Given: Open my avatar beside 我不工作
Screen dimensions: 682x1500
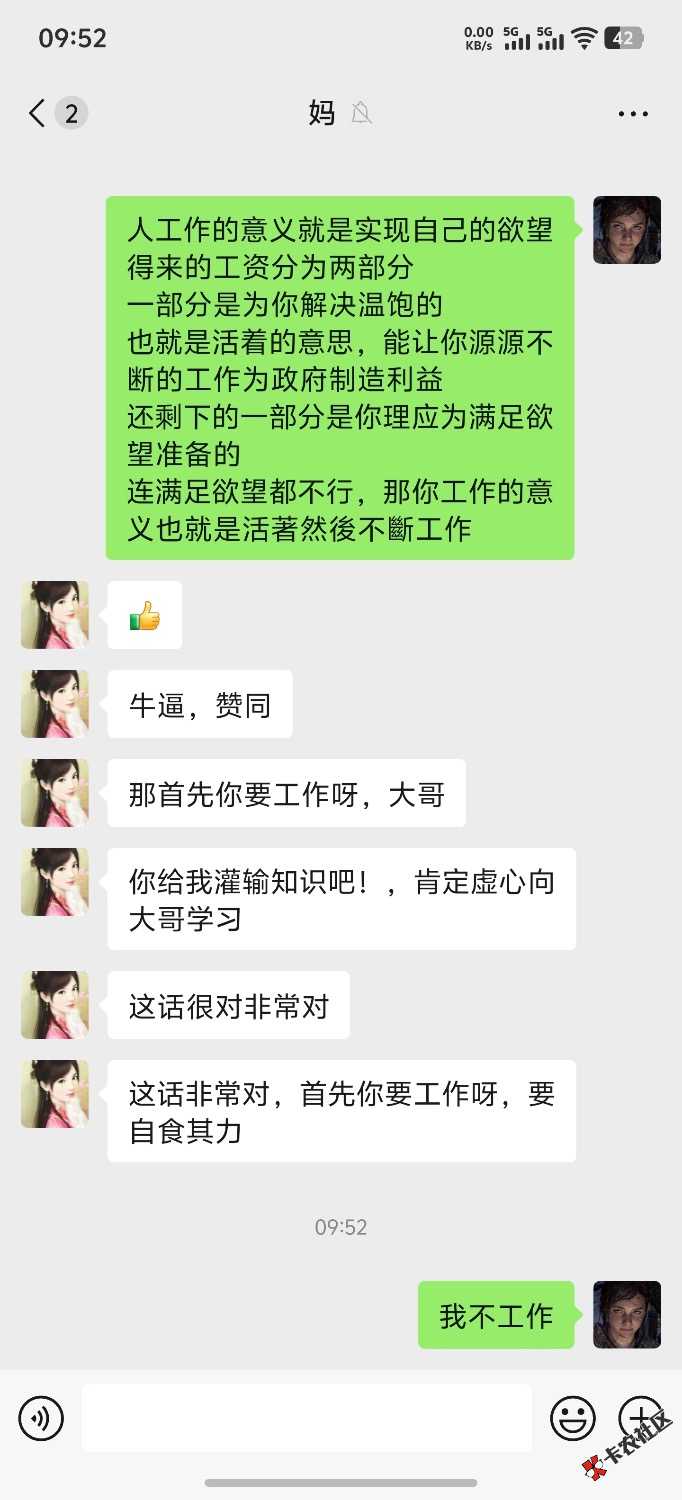Looking at the screenshot, I should tap(627, 1314).
